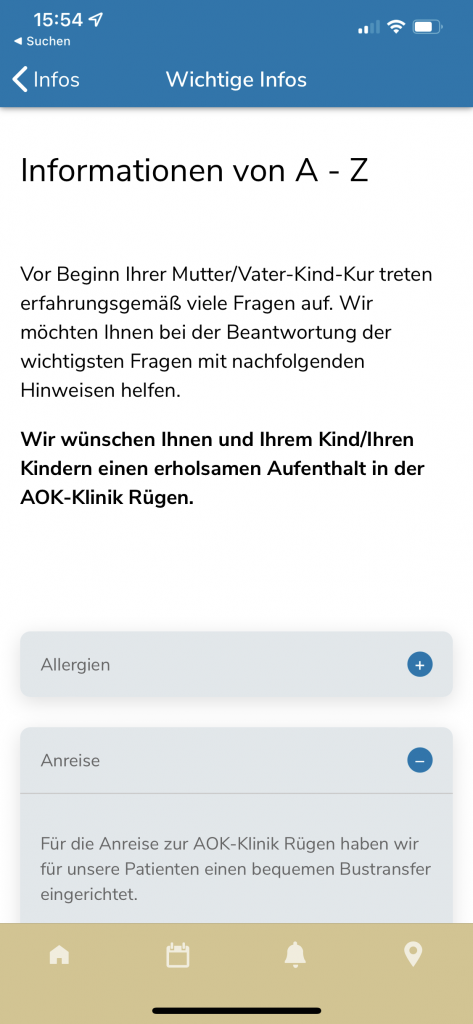The image size is (473, 1024).
Task: Open the calendar tab
Action: click(x=177, y=955)
